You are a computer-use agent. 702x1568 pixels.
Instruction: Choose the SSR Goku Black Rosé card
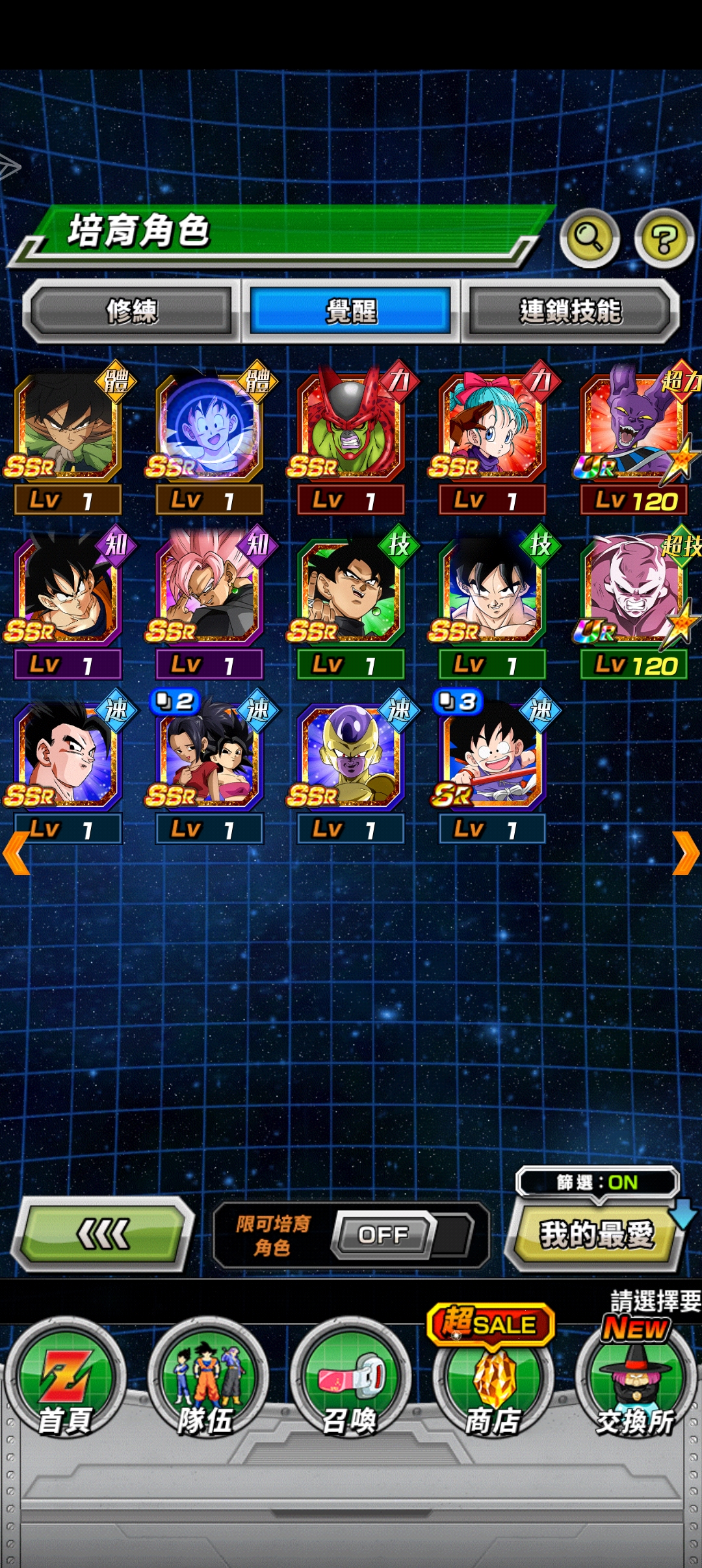(209, 590)
